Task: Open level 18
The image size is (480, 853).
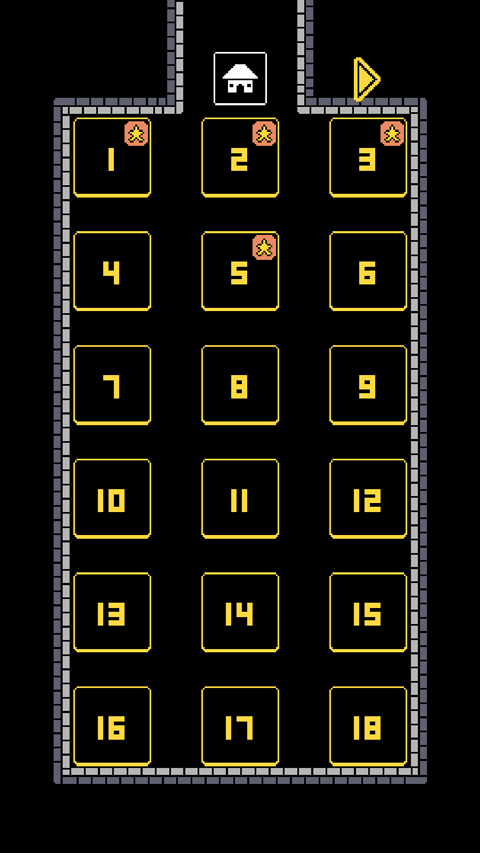Action: (x=368, y=726)
